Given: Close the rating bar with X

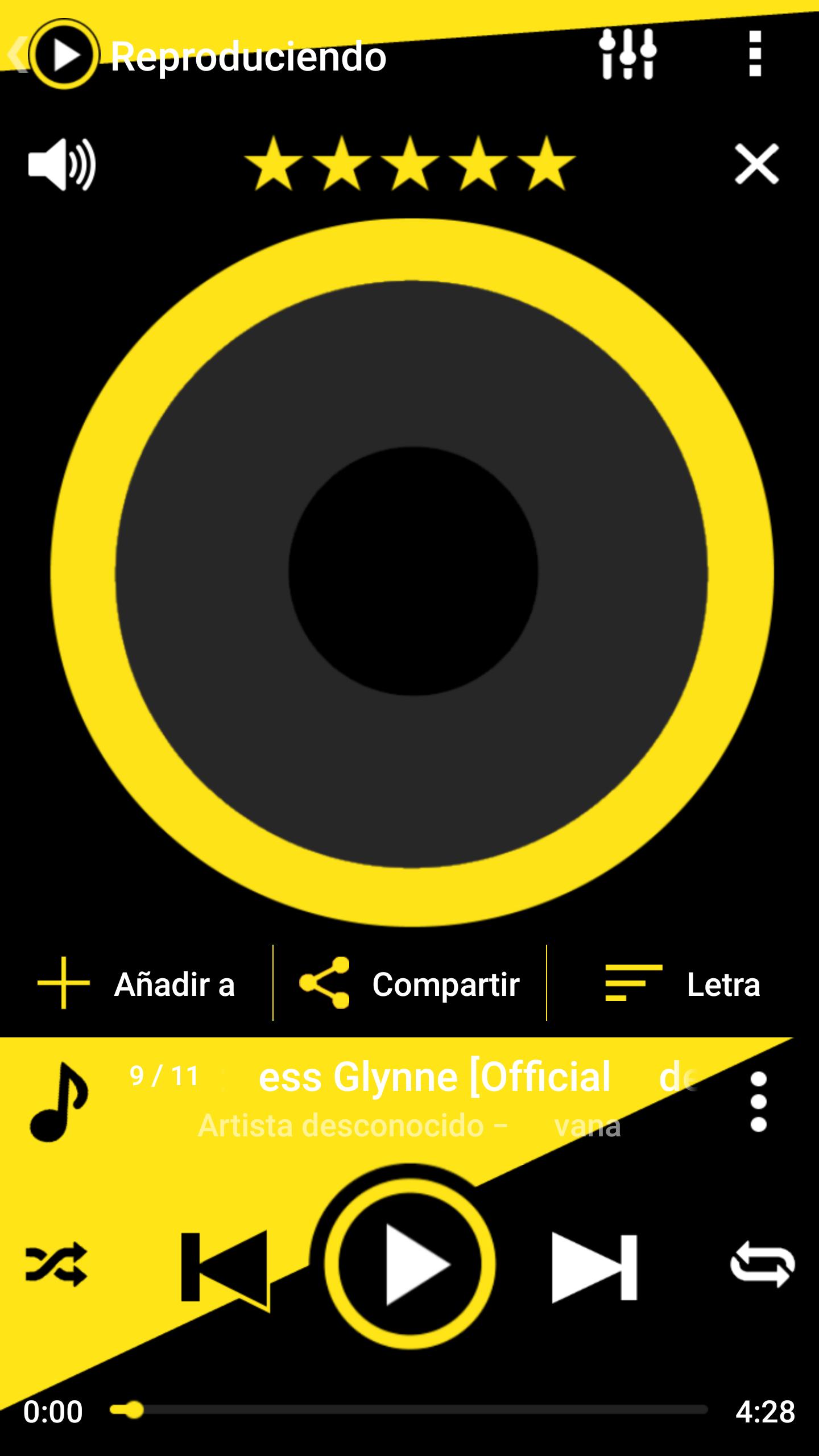Looking at the screenshot, I should (x=756, y=164).
